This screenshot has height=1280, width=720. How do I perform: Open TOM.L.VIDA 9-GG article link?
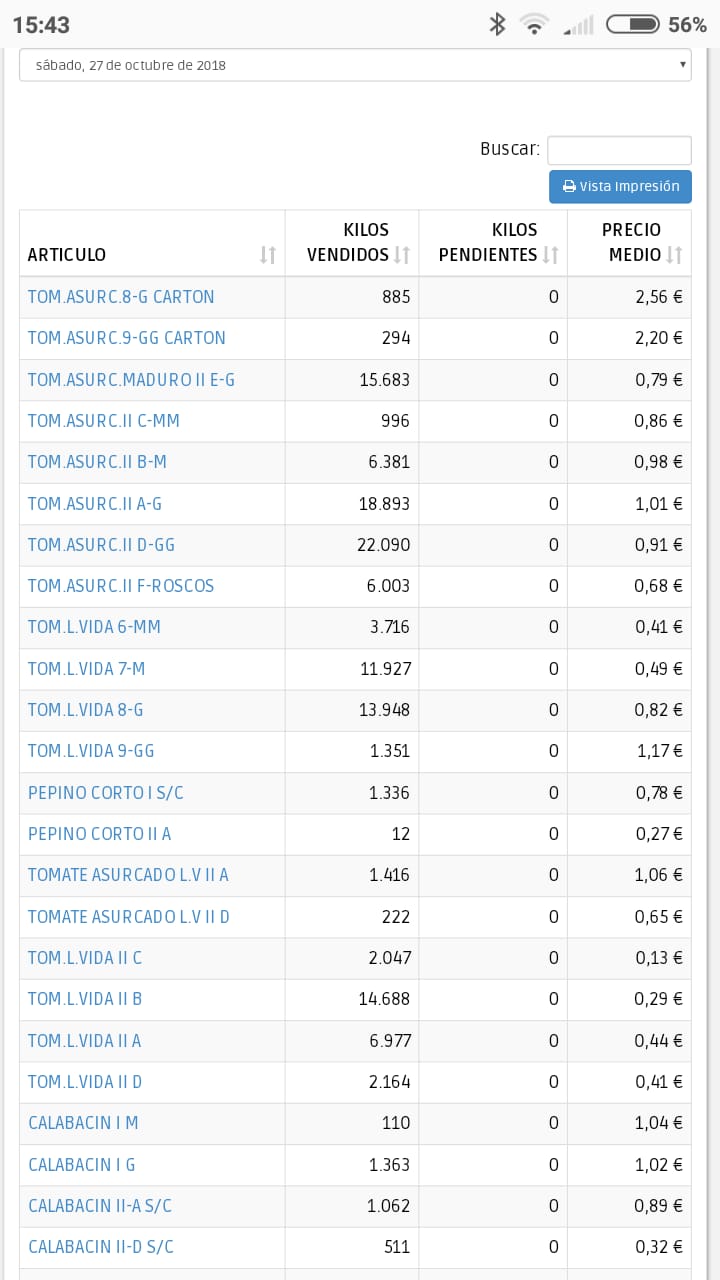[91, 751]
